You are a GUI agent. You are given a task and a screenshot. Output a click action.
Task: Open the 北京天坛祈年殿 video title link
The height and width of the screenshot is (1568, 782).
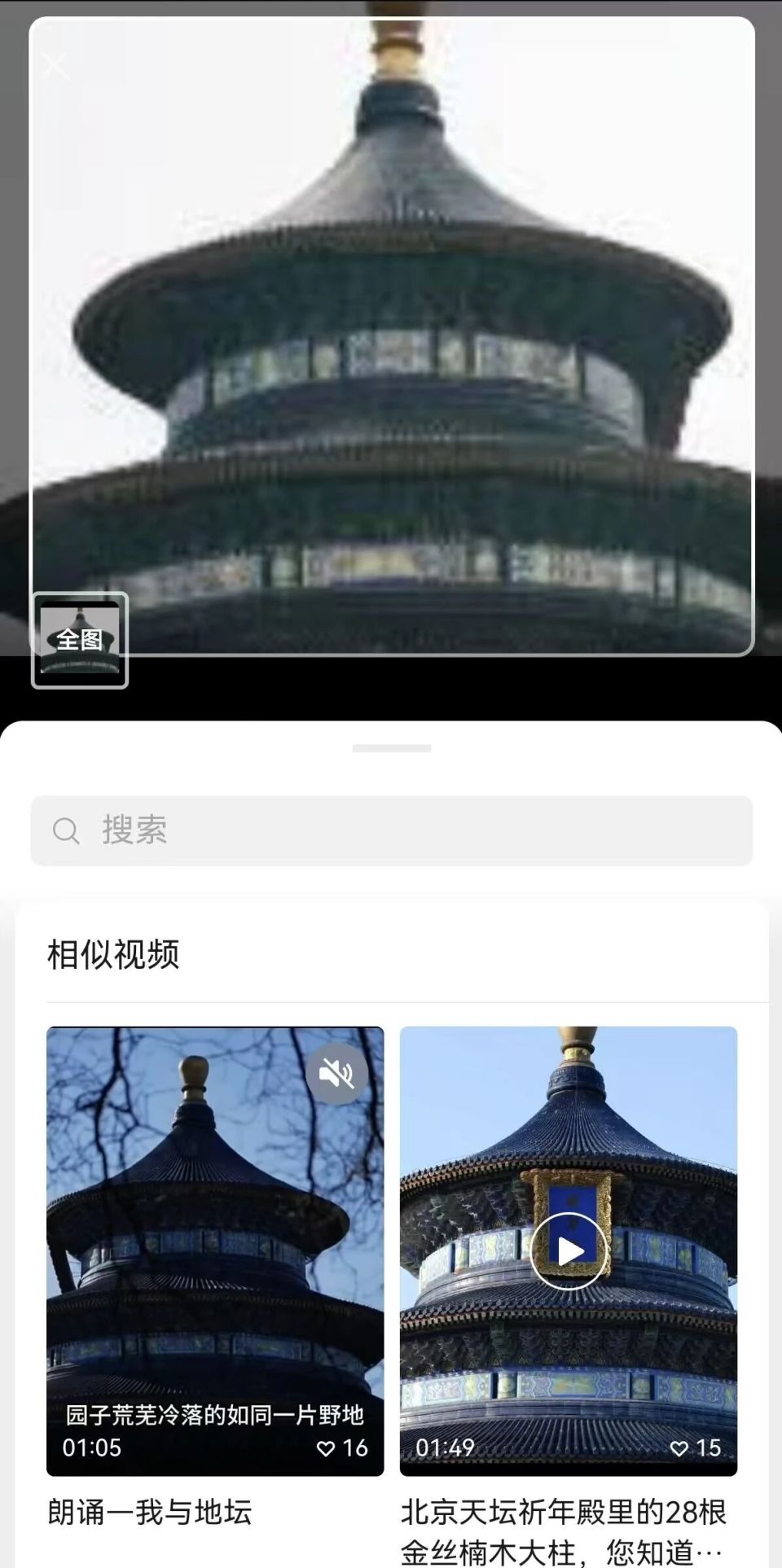570,1531
